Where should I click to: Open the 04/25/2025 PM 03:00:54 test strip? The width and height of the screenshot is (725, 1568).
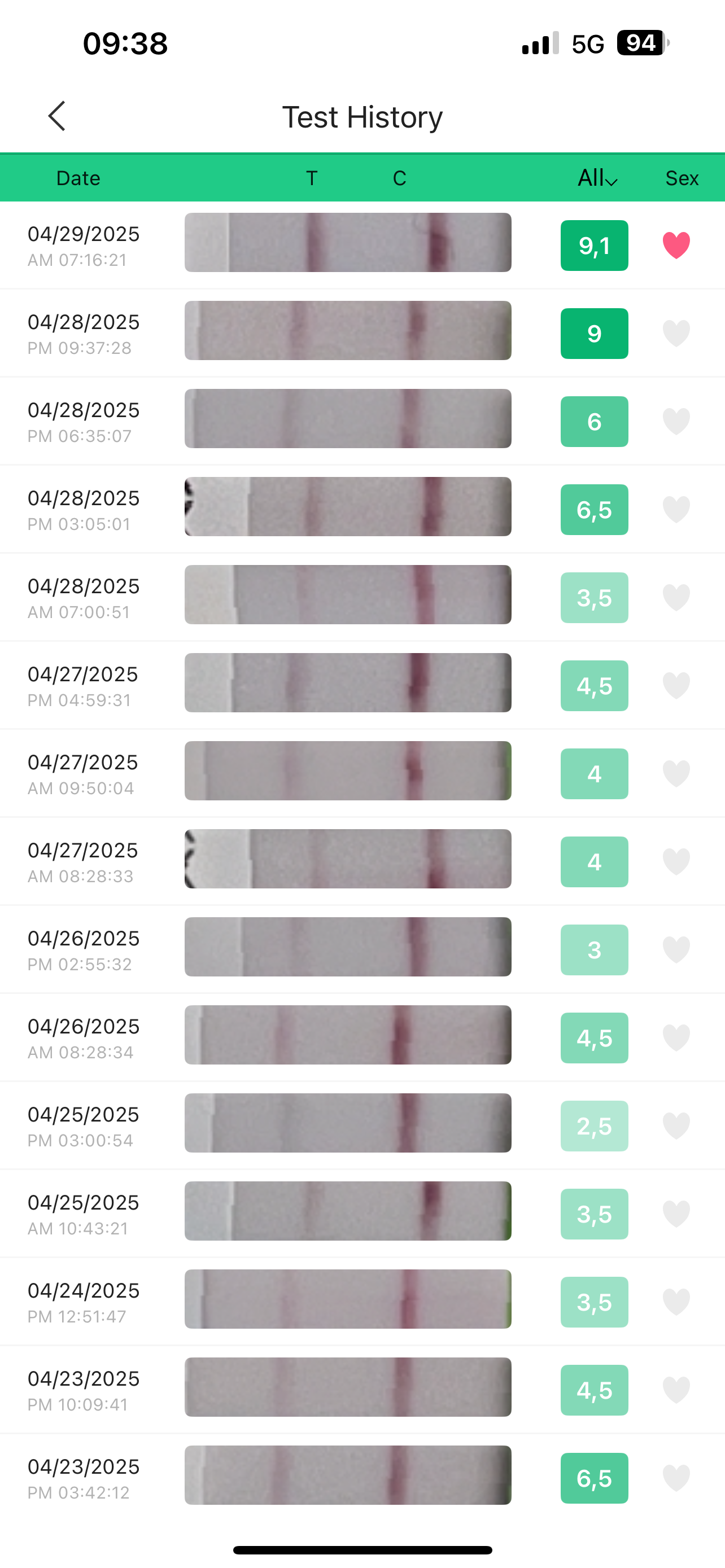point(348,1123)
